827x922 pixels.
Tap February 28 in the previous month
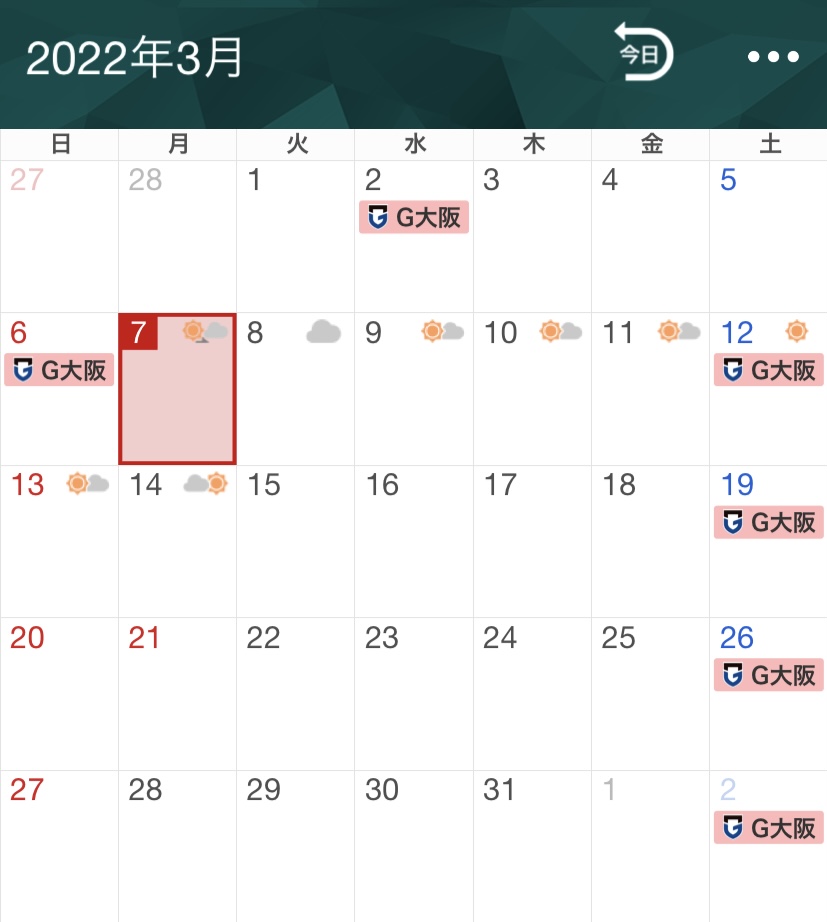[177, 237]
